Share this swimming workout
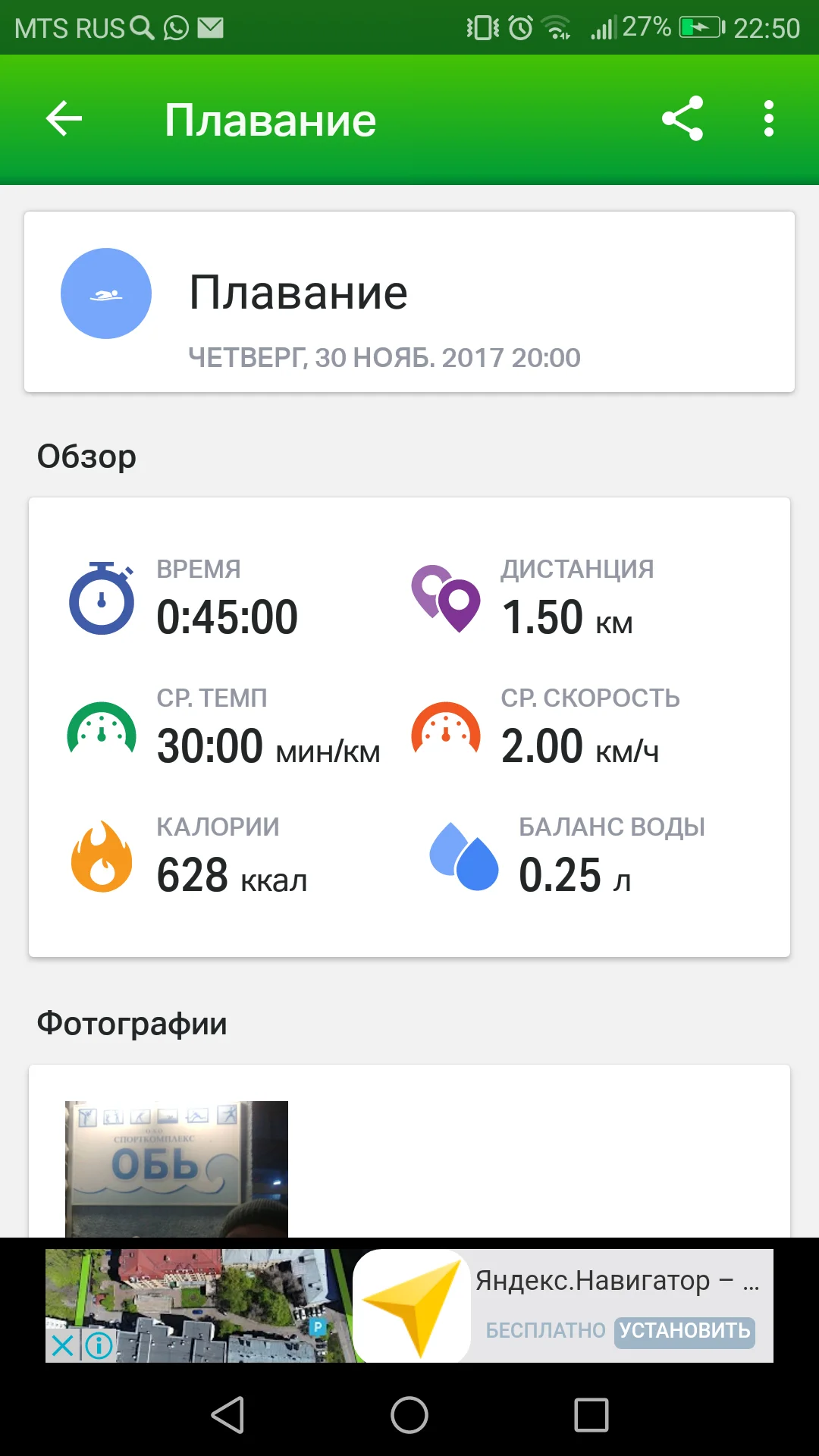The image size is (819, 1456). click(x=682, y=119)
